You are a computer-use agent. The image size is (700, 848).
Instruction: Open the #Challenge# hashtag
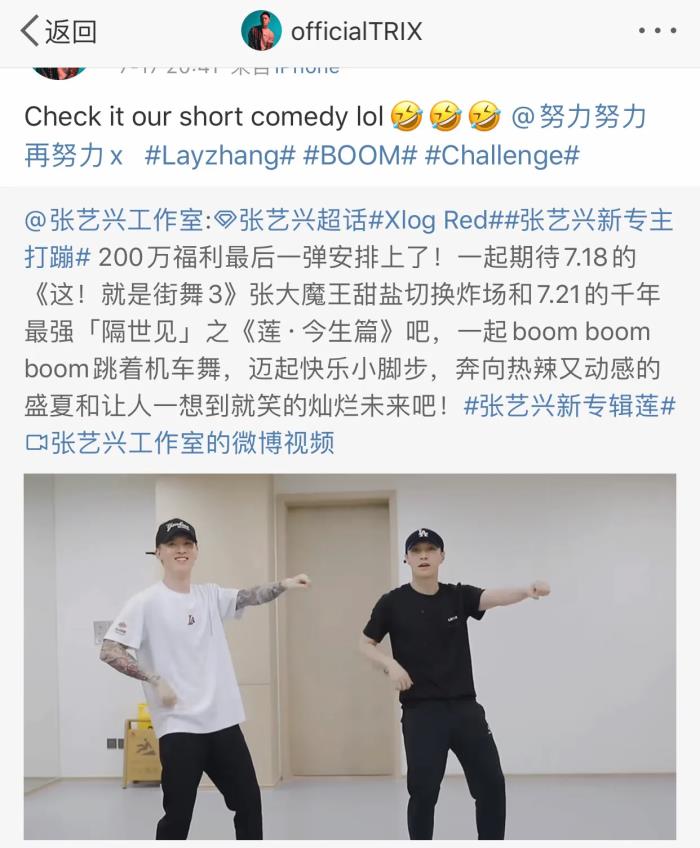502,156
